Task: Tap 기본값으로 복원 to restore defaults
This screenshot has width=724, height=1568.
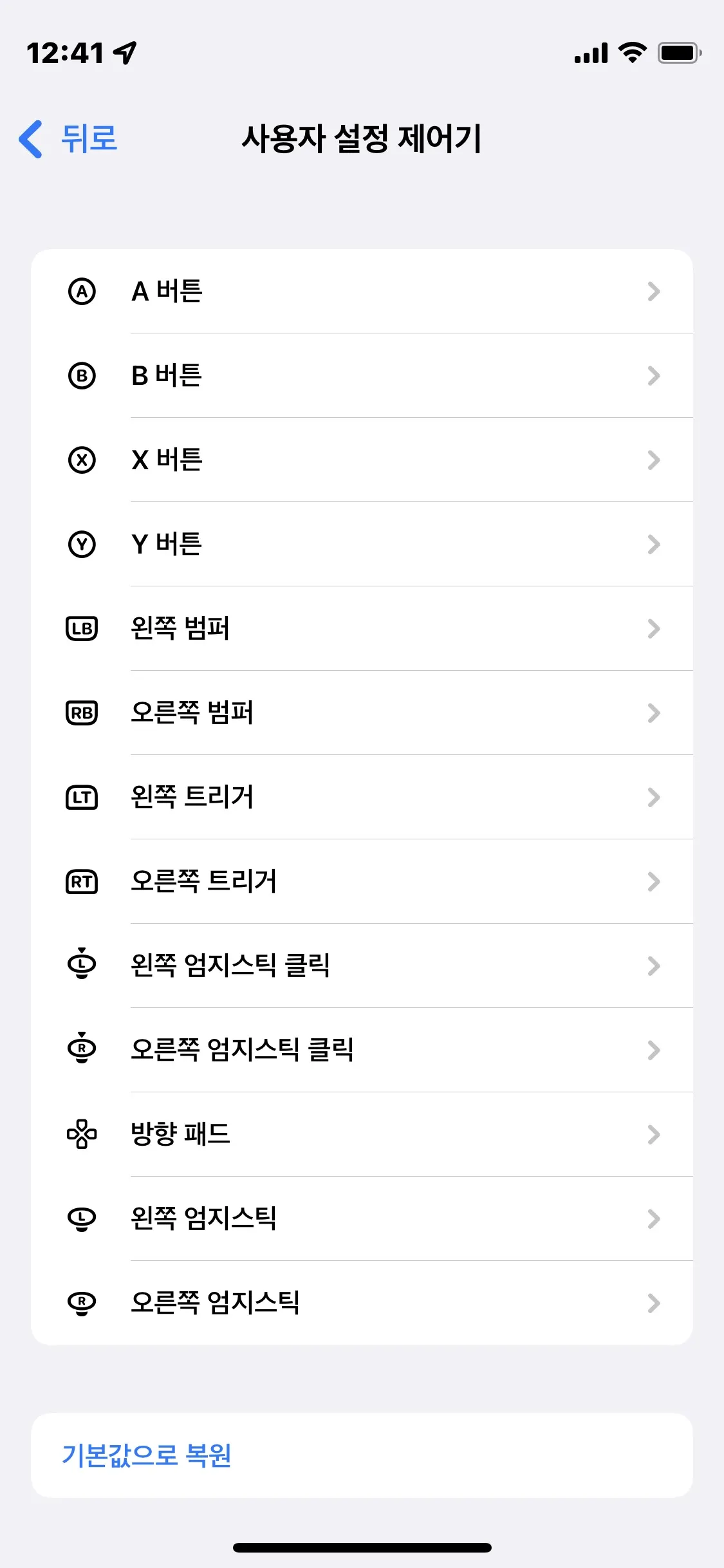Action: pos(147,1455)
